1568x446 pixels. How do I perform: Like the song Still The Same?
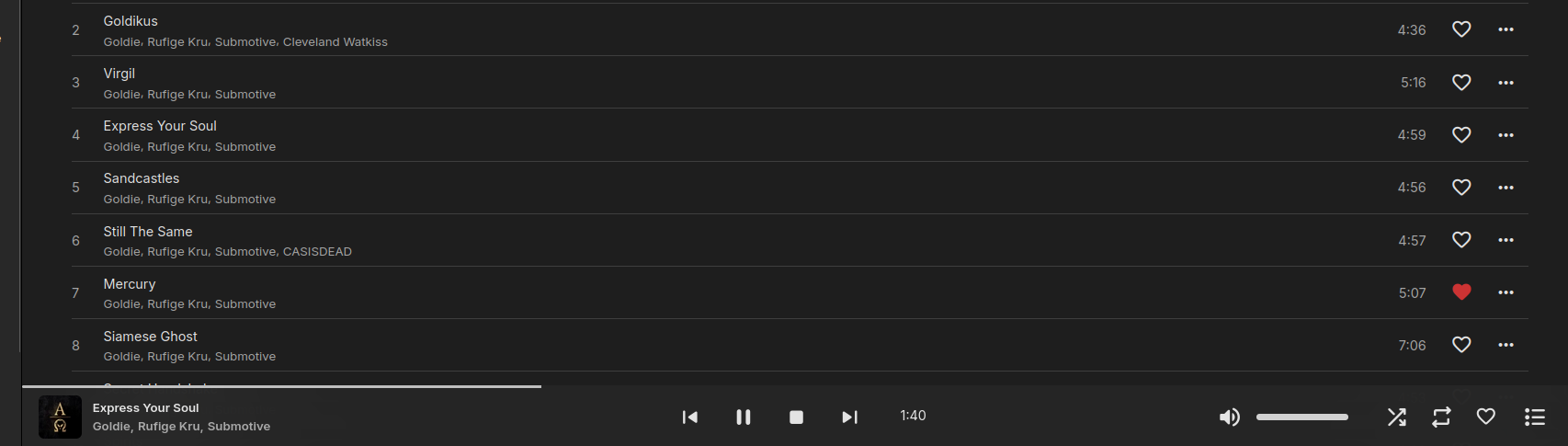pyautogui.click(x=1461, y=240)
